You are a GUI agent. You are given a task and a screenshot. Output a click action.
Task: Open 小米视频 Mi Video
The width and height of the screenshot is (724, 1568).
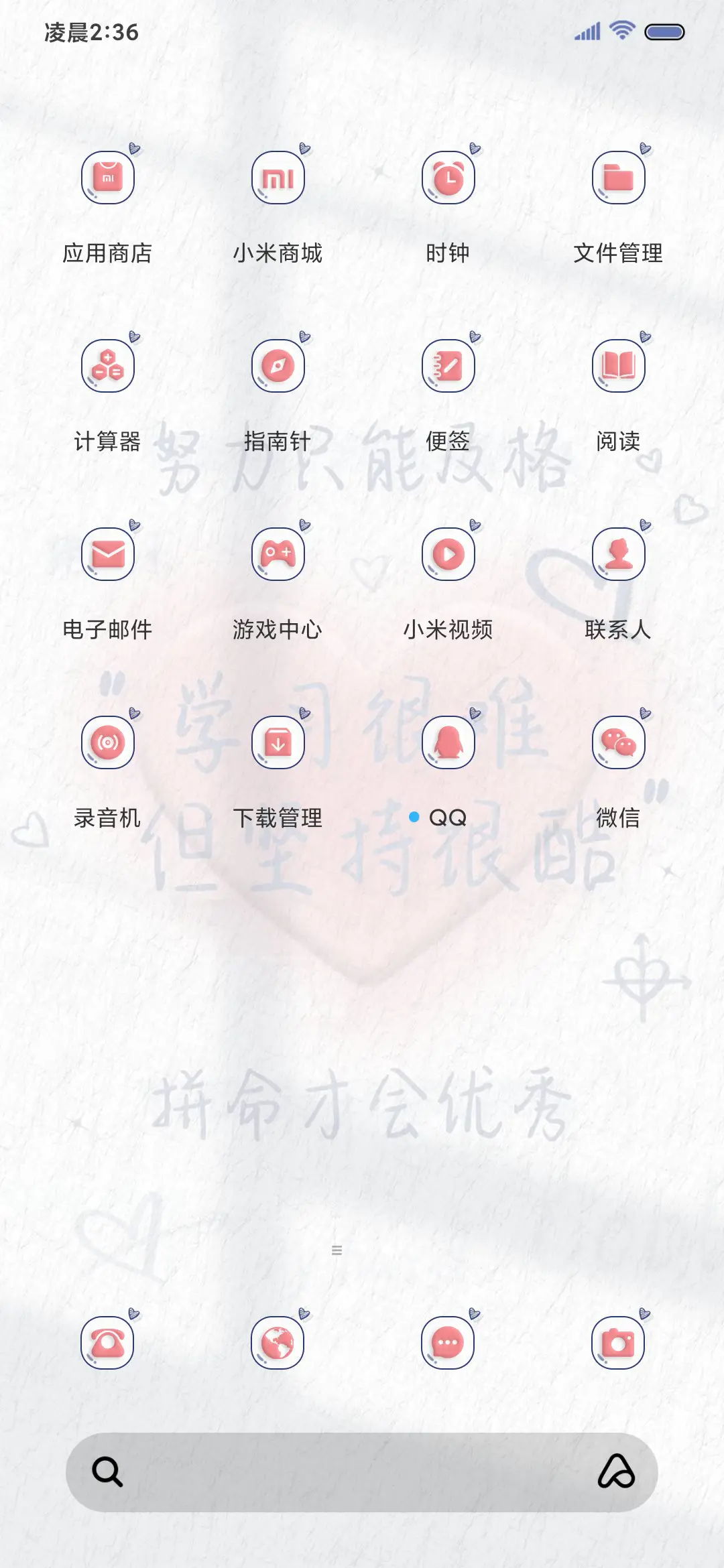click(448, 553)
